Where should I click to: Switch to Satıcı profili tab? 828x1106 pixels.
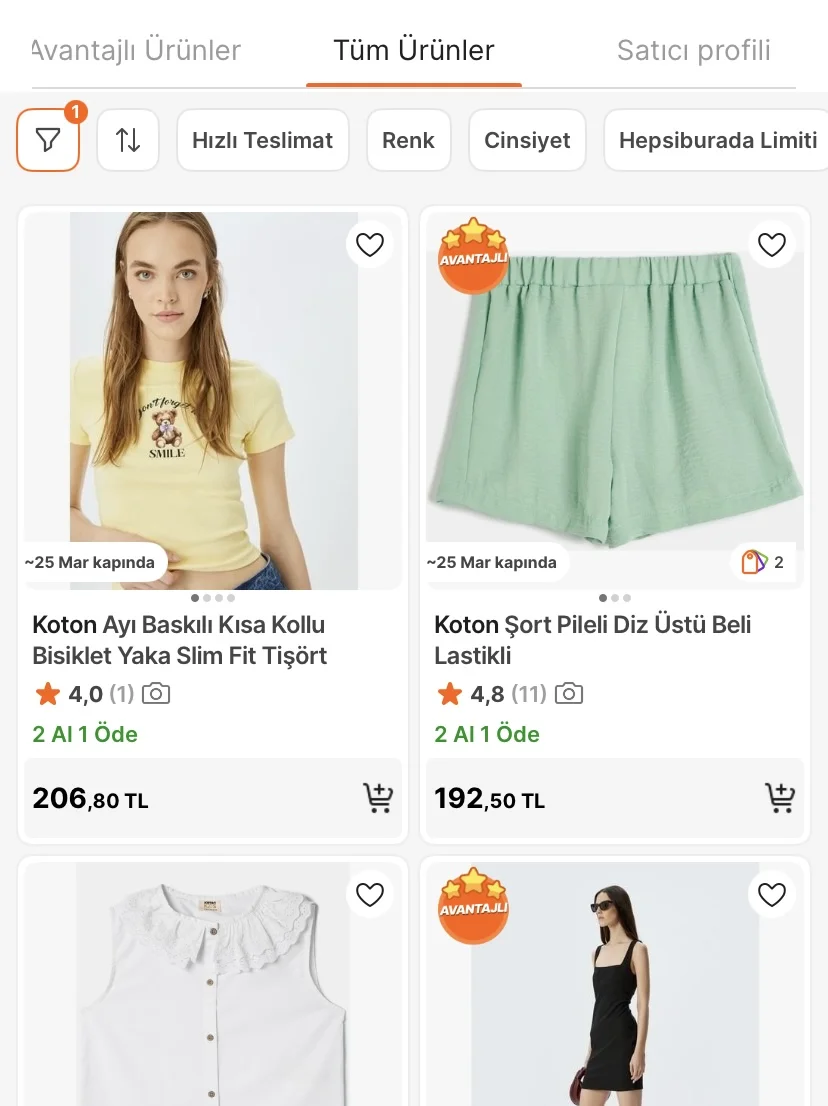point(693,50)
